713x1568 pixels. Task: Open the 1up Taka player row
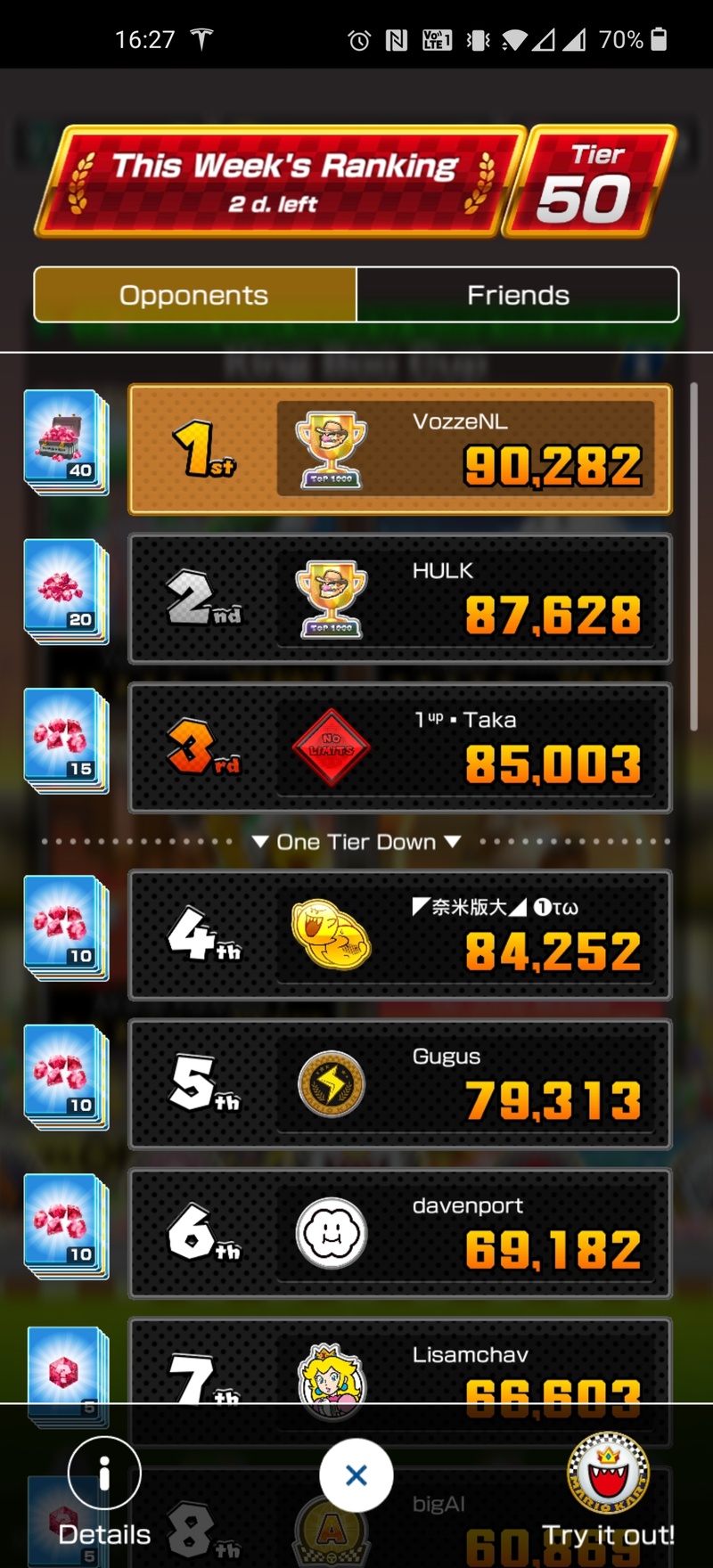pyautogui.click(x=400, y=747)
